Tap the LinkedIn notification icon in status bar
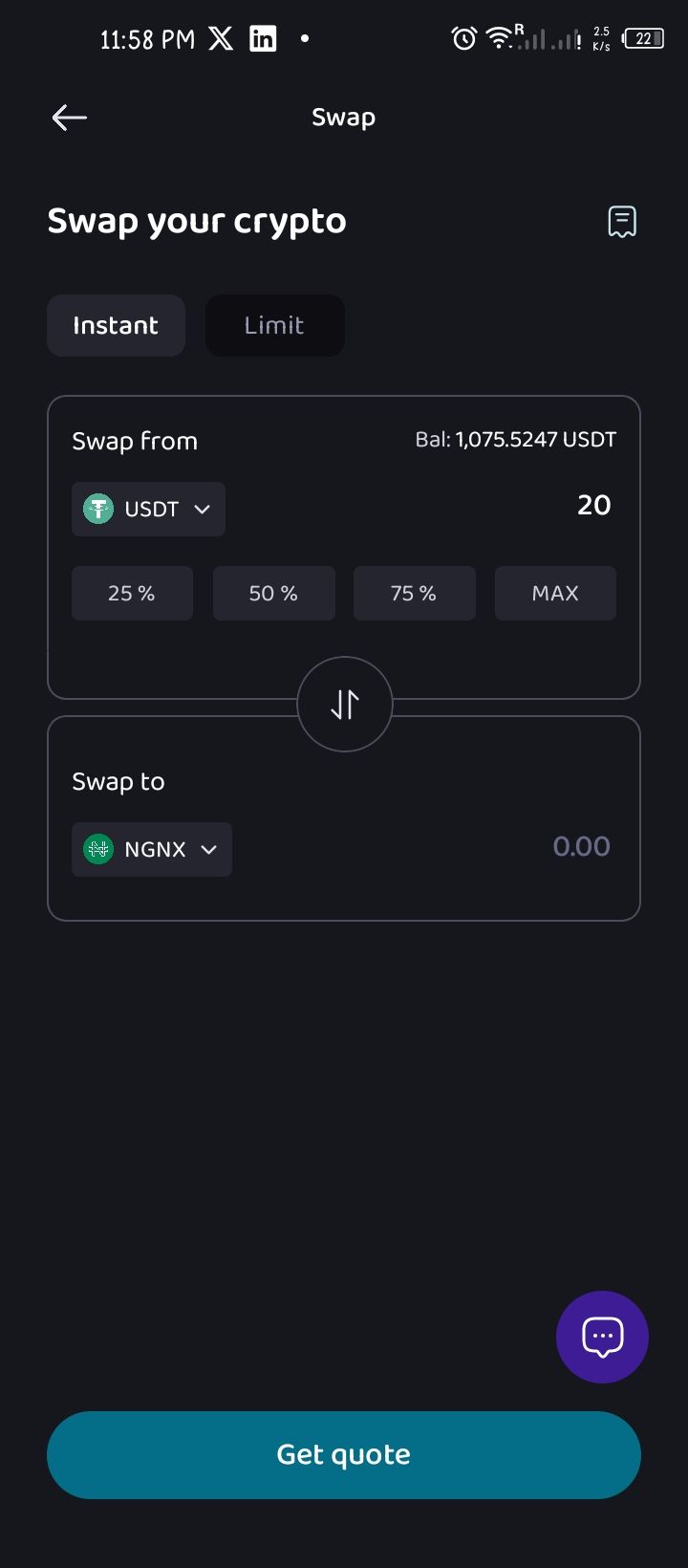The height and width of the screenshot is (1568, 688). click(262, 38)
